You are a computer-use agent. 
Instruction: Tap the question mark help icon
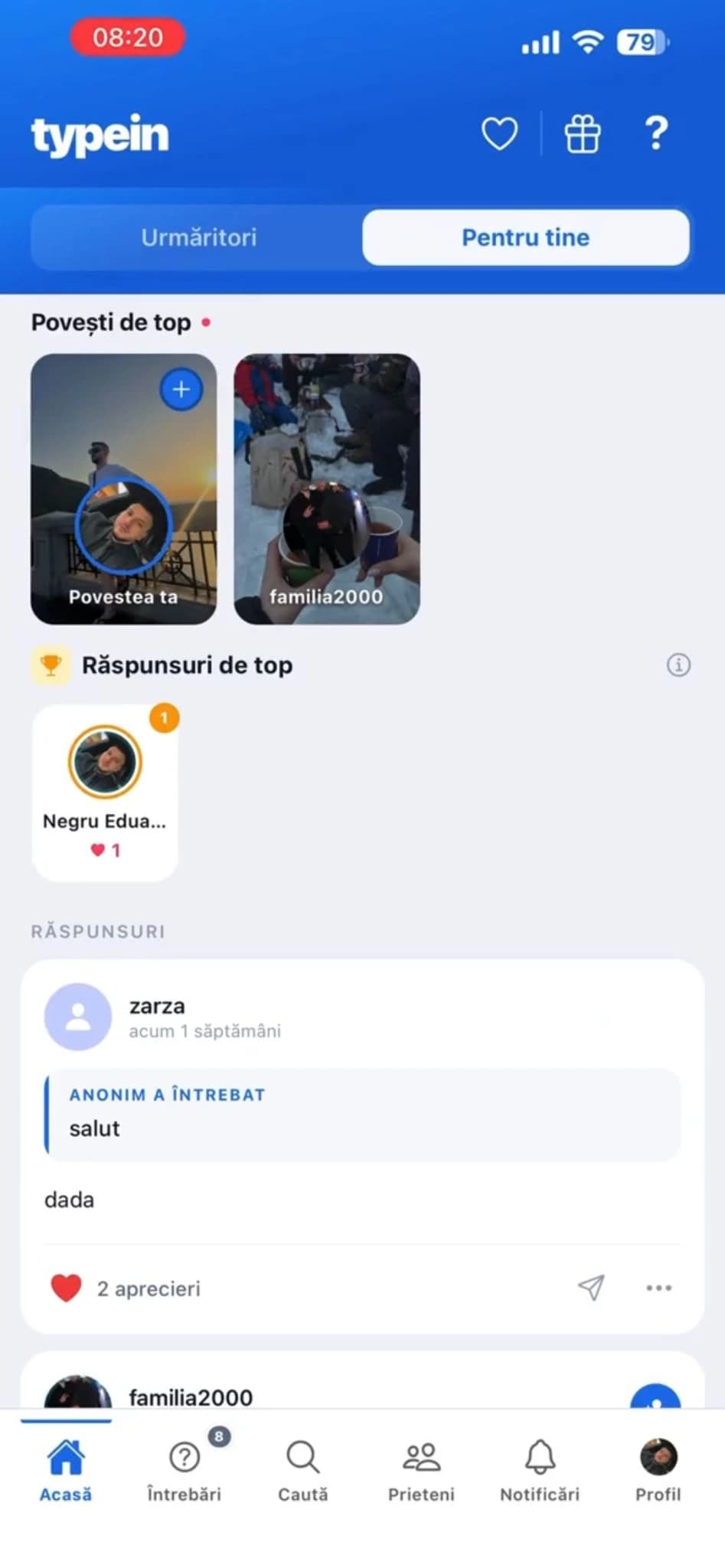tap(656, 134)
